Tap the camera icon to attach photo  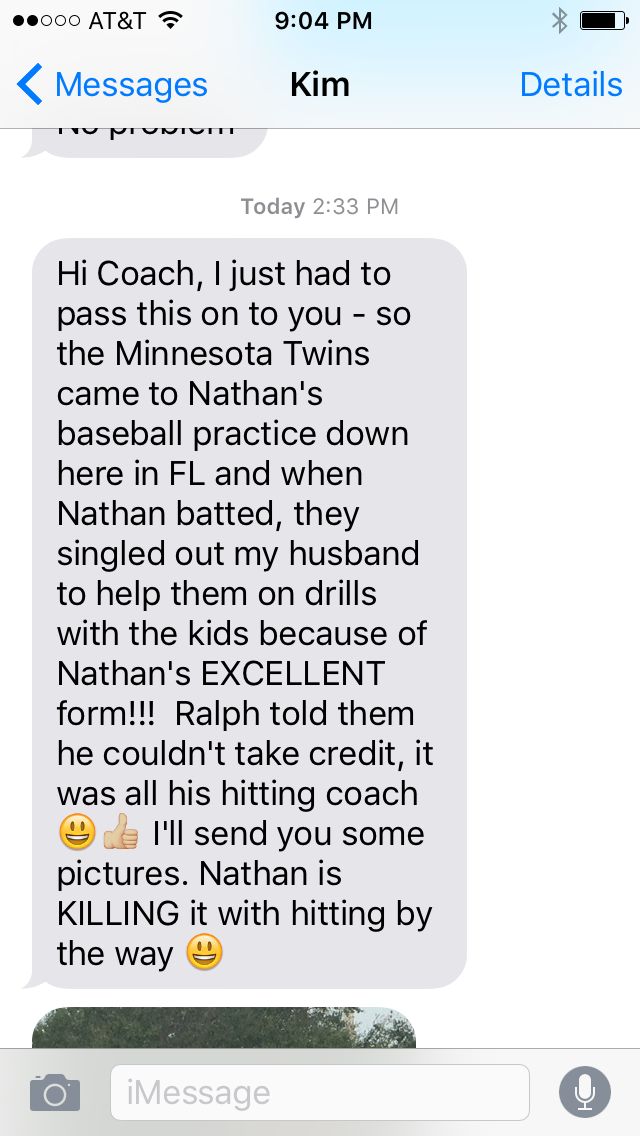coord(55,1092)
